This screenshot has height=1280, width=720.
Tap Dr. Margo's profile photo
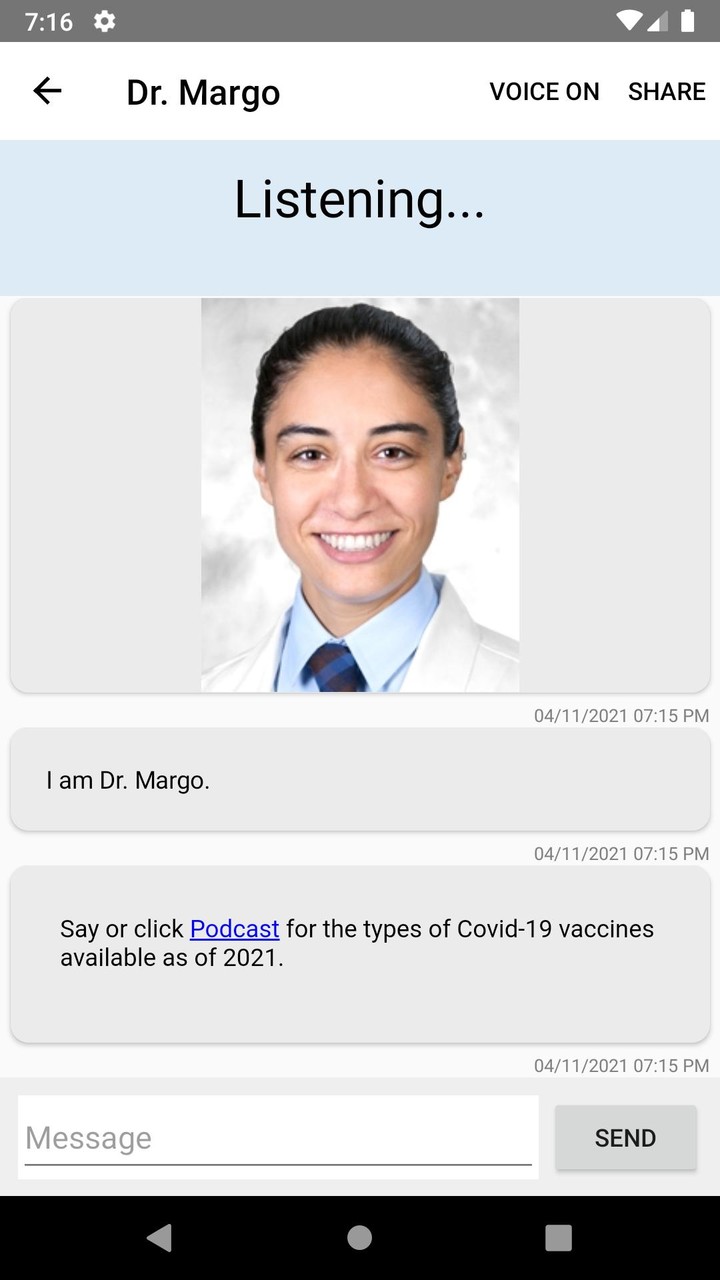360,493
